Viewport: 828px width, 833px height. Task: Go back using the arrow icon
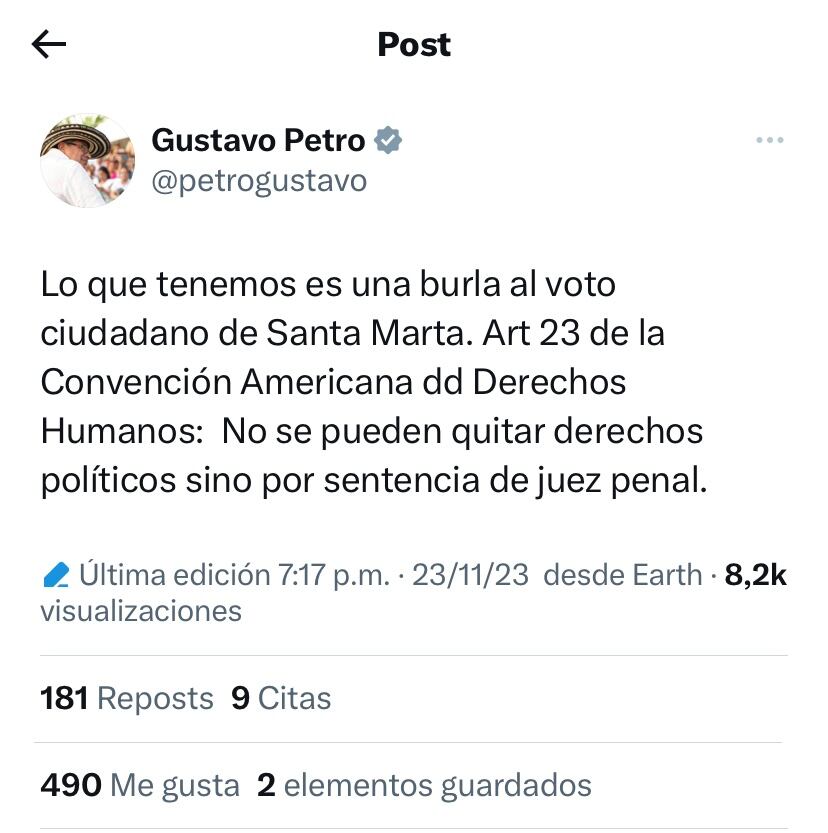pos(49,44)
